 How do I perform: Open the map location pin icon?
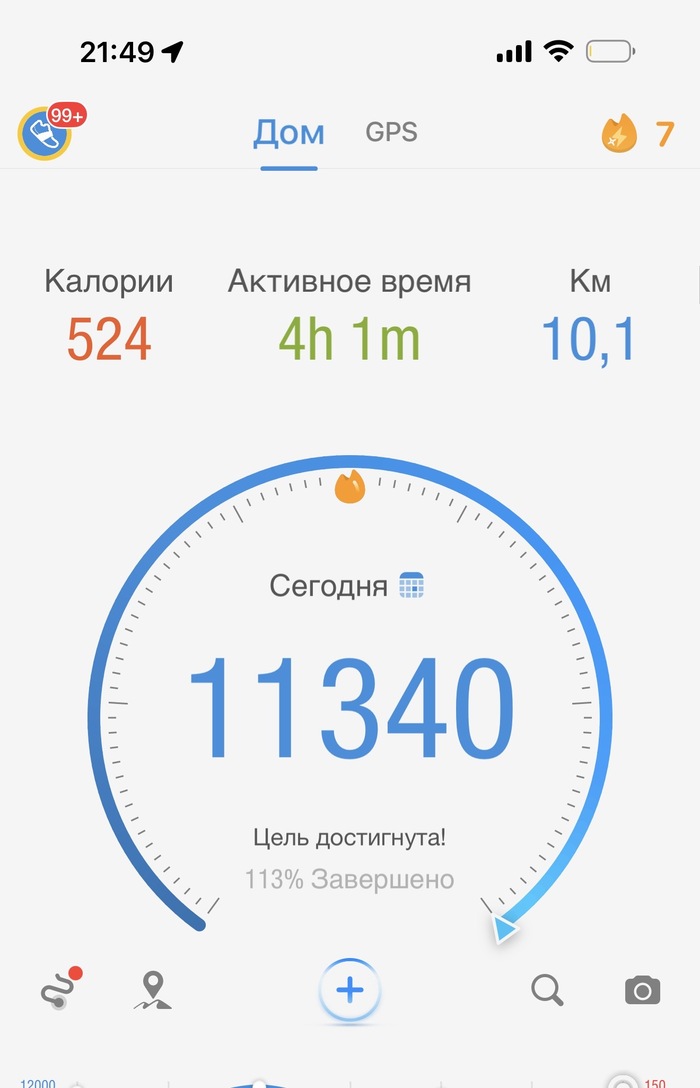pyautogui.click(x=152, y=990)
